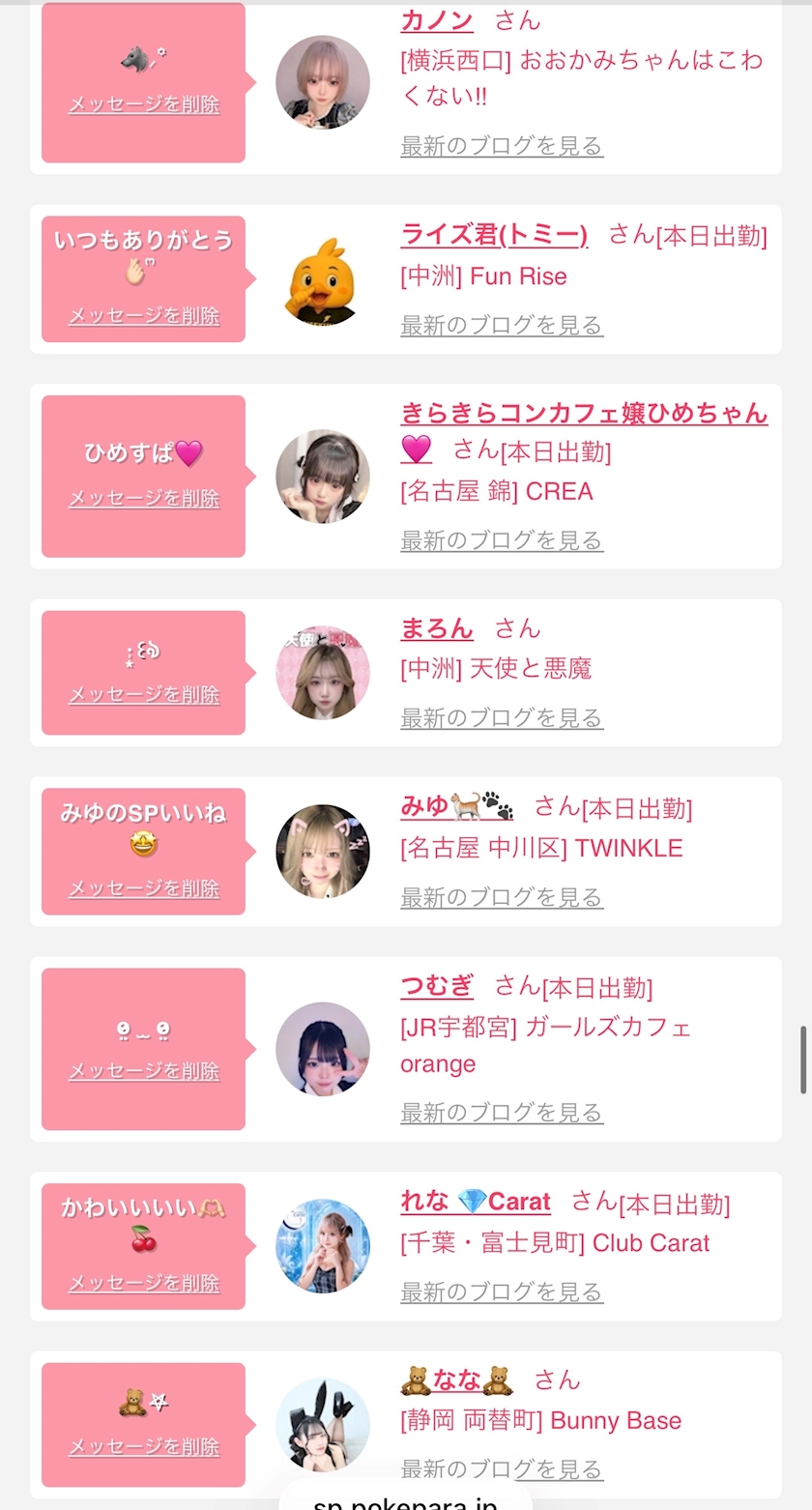Delete the ひめすぱ message
Image resolution: width=812 pixels, height=1510 pixels.
[144, 499]
